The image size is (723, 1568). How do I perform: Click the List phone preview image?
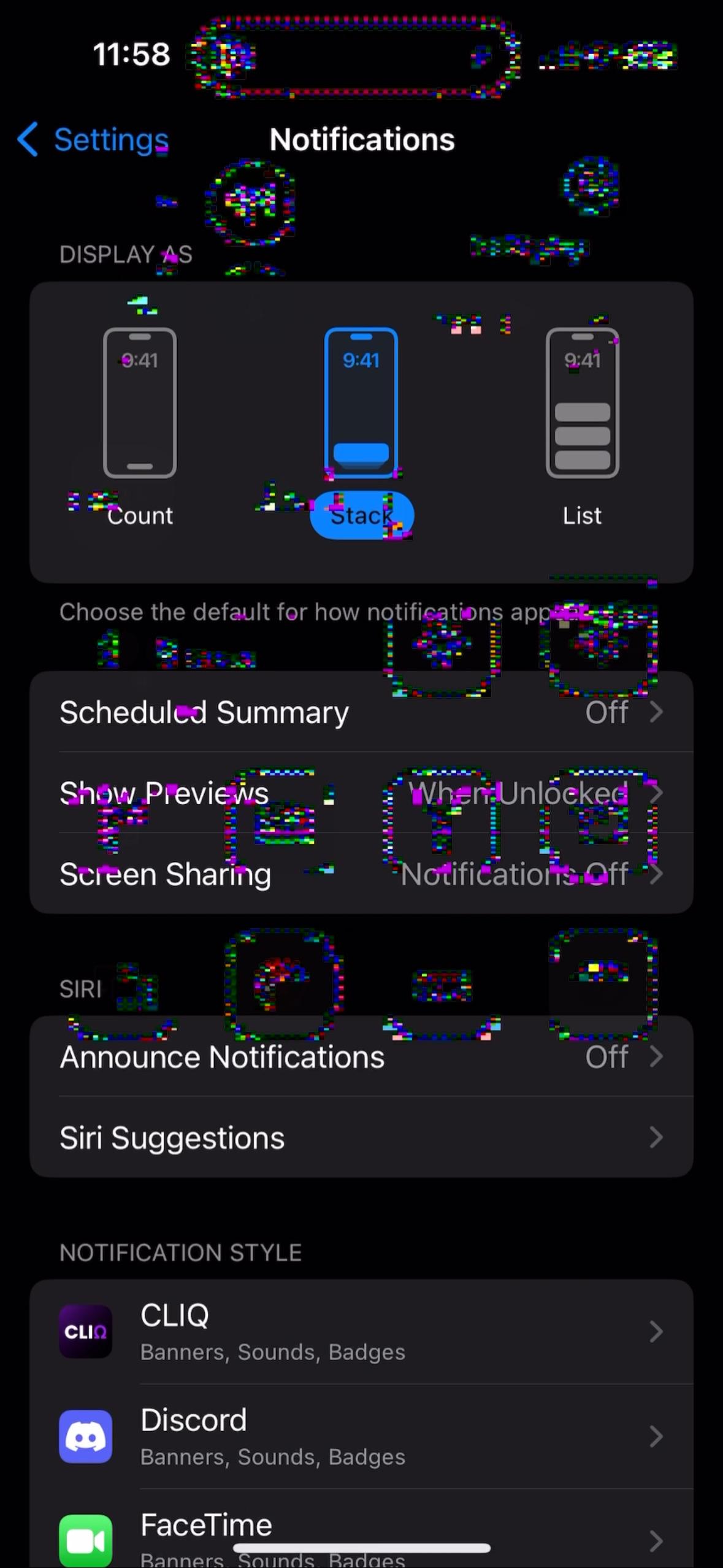pos(581,402)
